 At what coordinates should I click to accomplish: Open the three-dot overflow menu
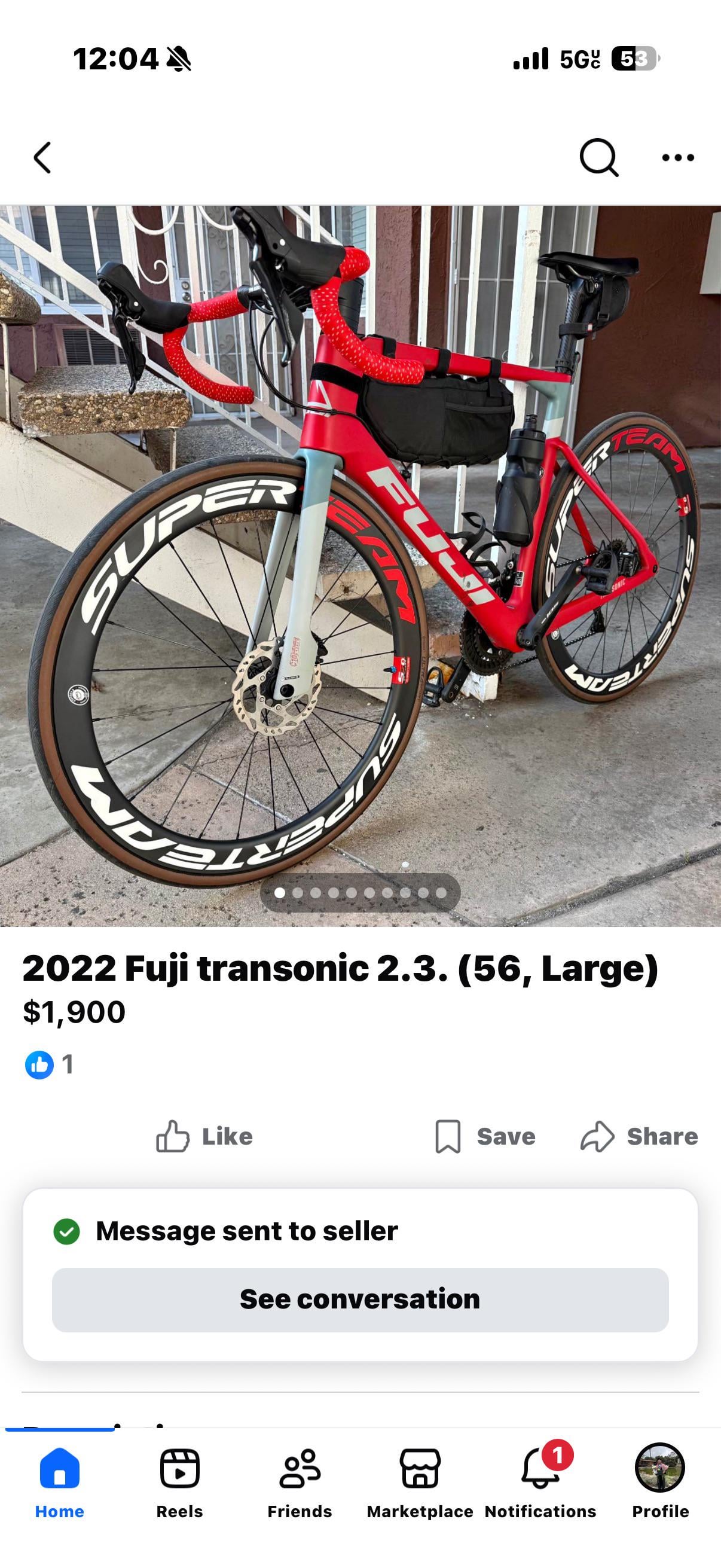pyautogui.click(x=678, y=158)
